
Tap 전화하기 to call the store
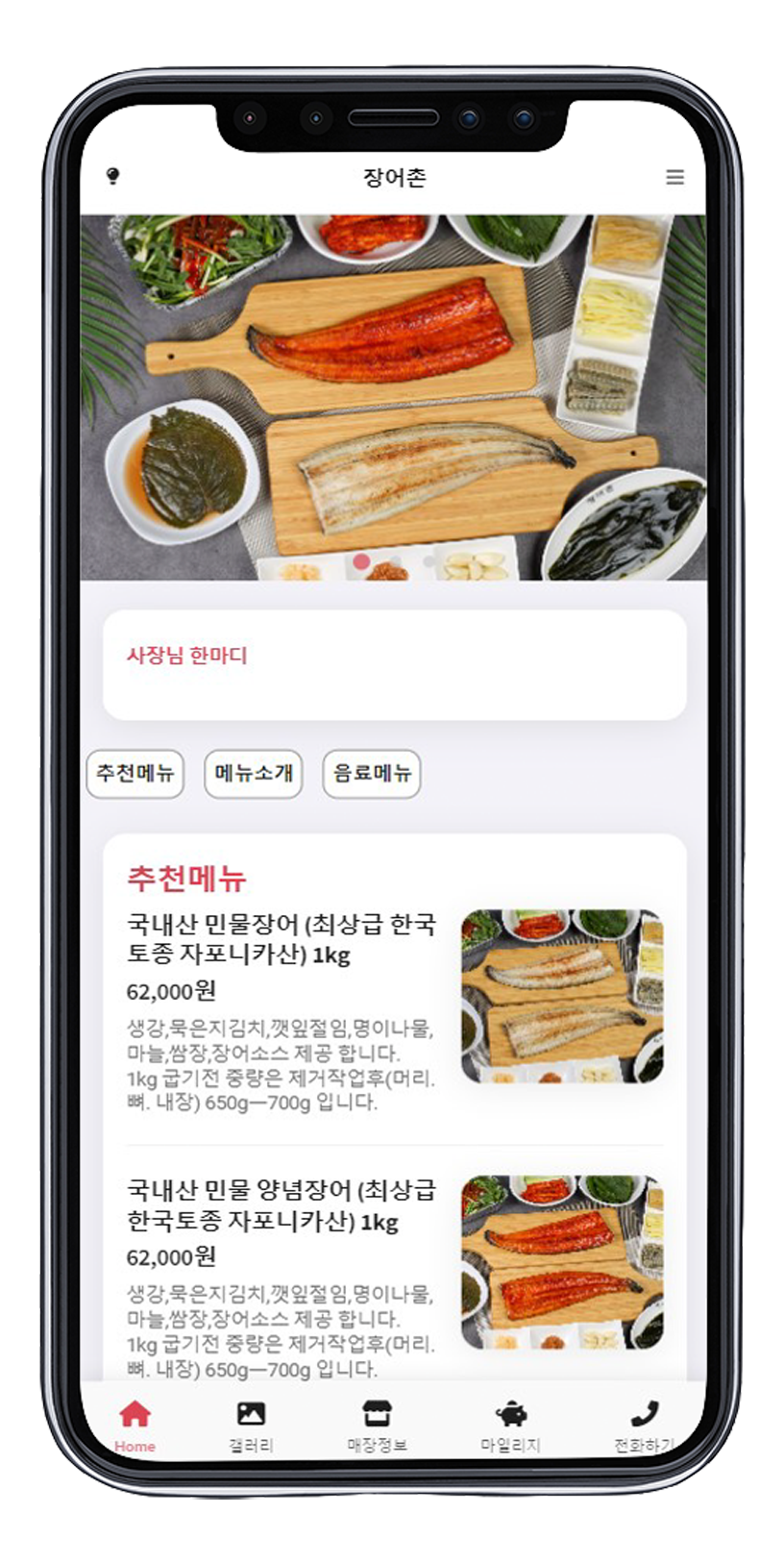click(x=644, y=1425)
